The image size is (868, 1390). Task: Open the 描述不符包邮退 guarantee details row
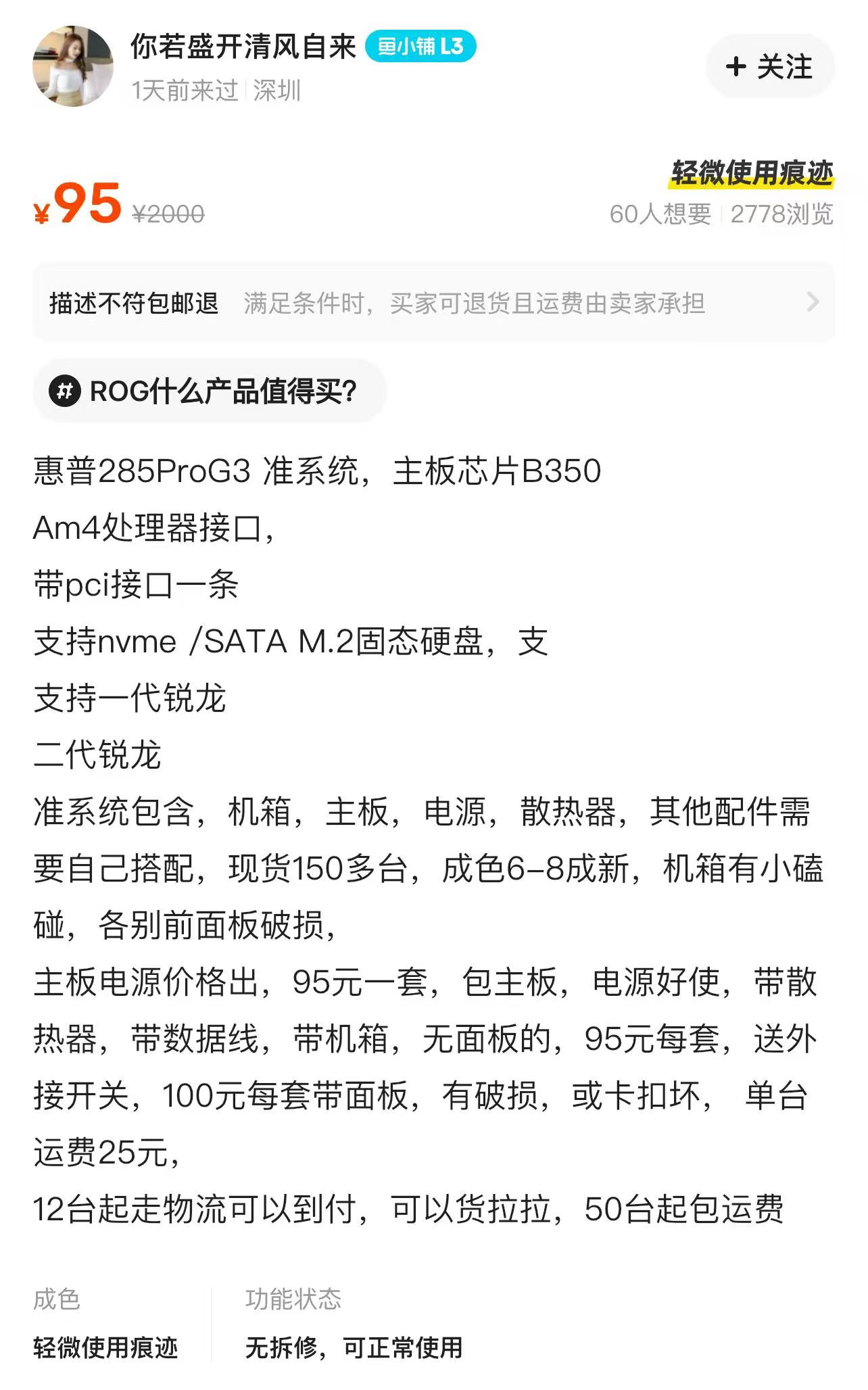coord(434,302)
